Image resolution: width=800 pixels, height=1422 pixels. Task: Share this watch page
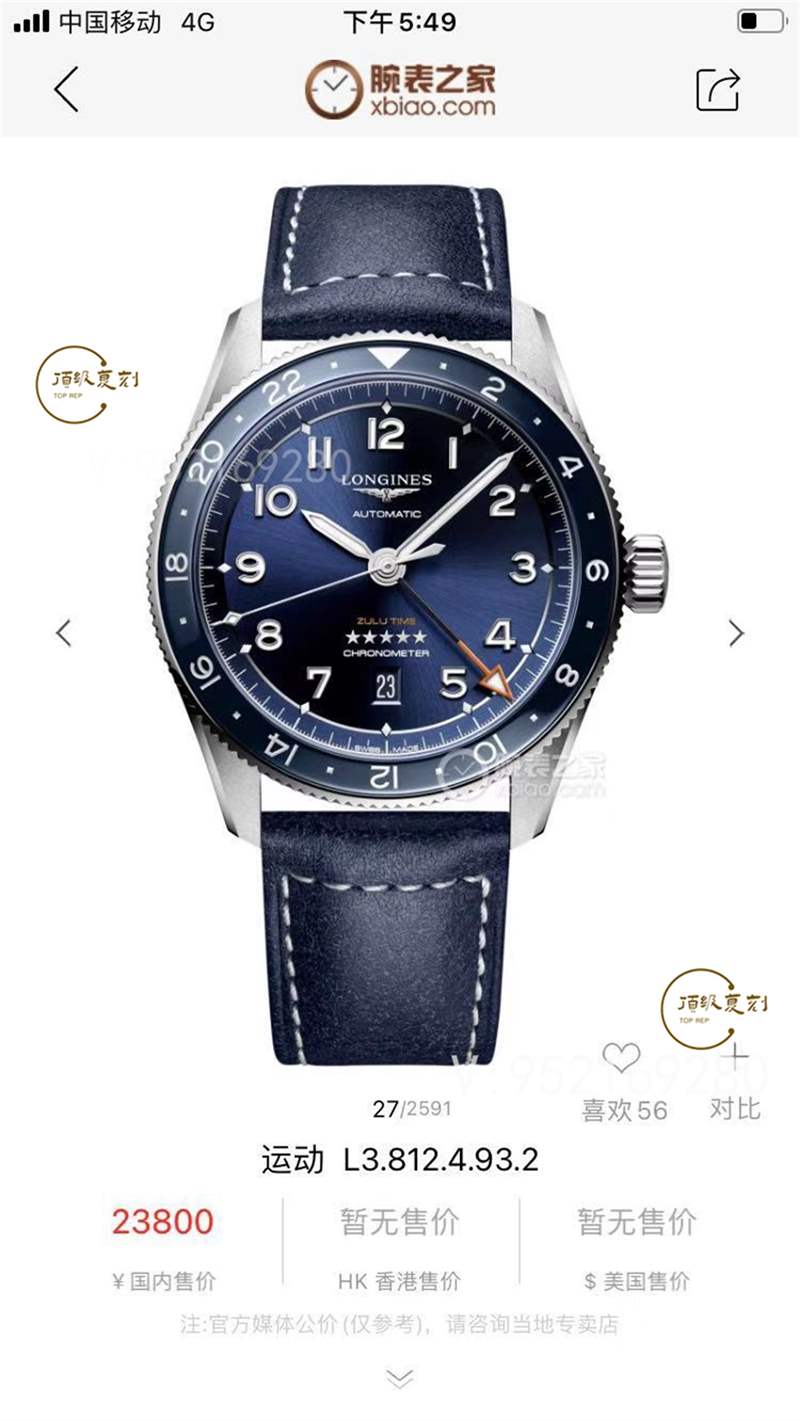click(x=717, y=89)
